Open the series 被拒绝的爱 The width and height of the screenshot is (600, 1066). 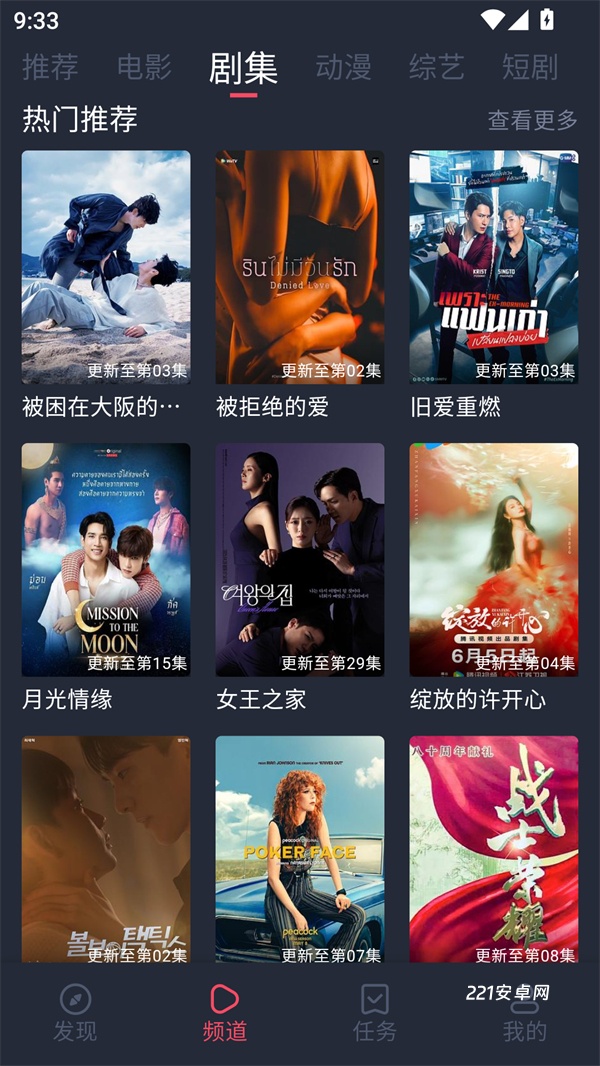[x=300, y=267]
